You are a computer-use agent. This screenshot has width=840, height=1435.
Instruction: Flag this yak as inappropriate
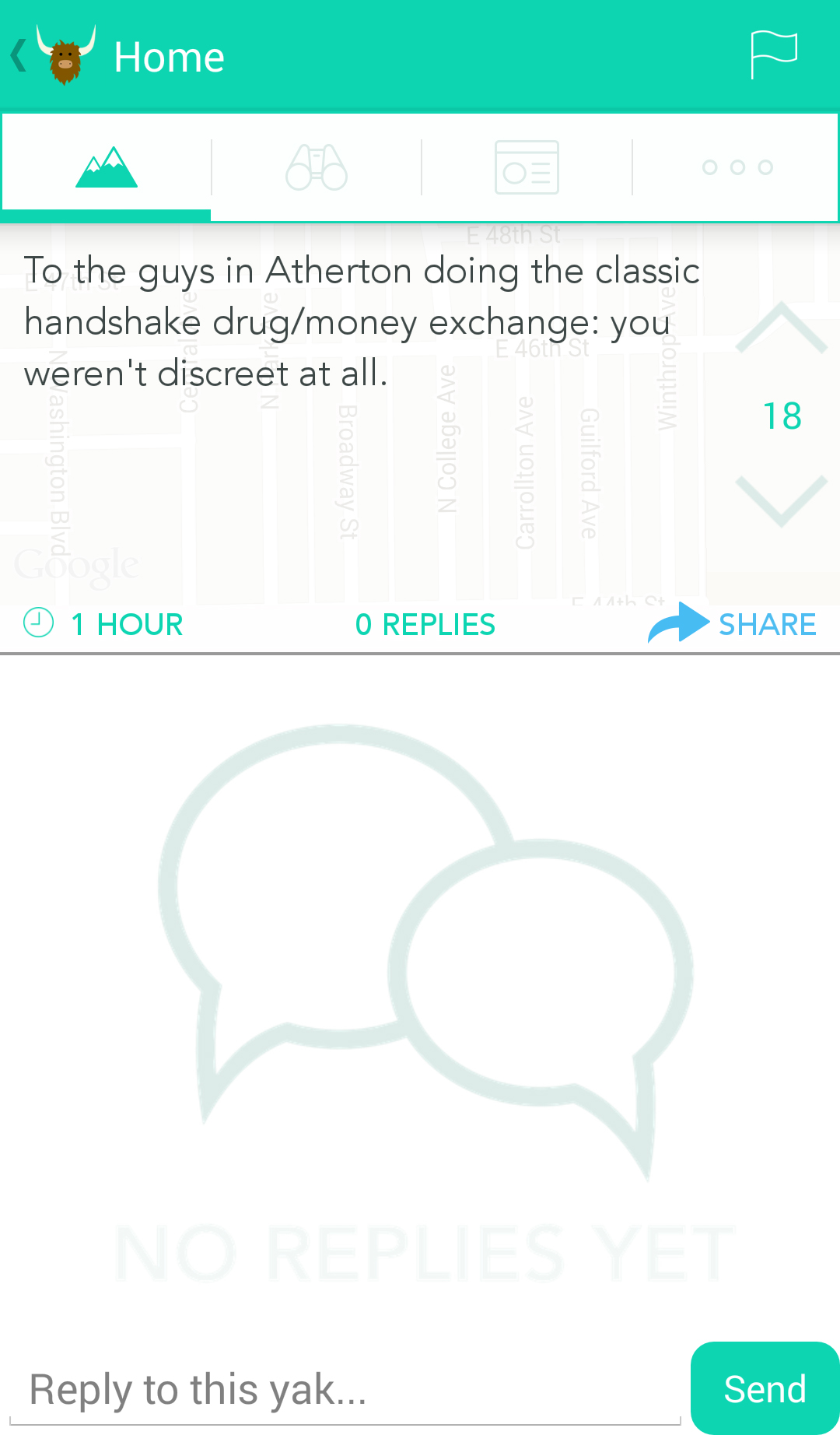(773, 54)
